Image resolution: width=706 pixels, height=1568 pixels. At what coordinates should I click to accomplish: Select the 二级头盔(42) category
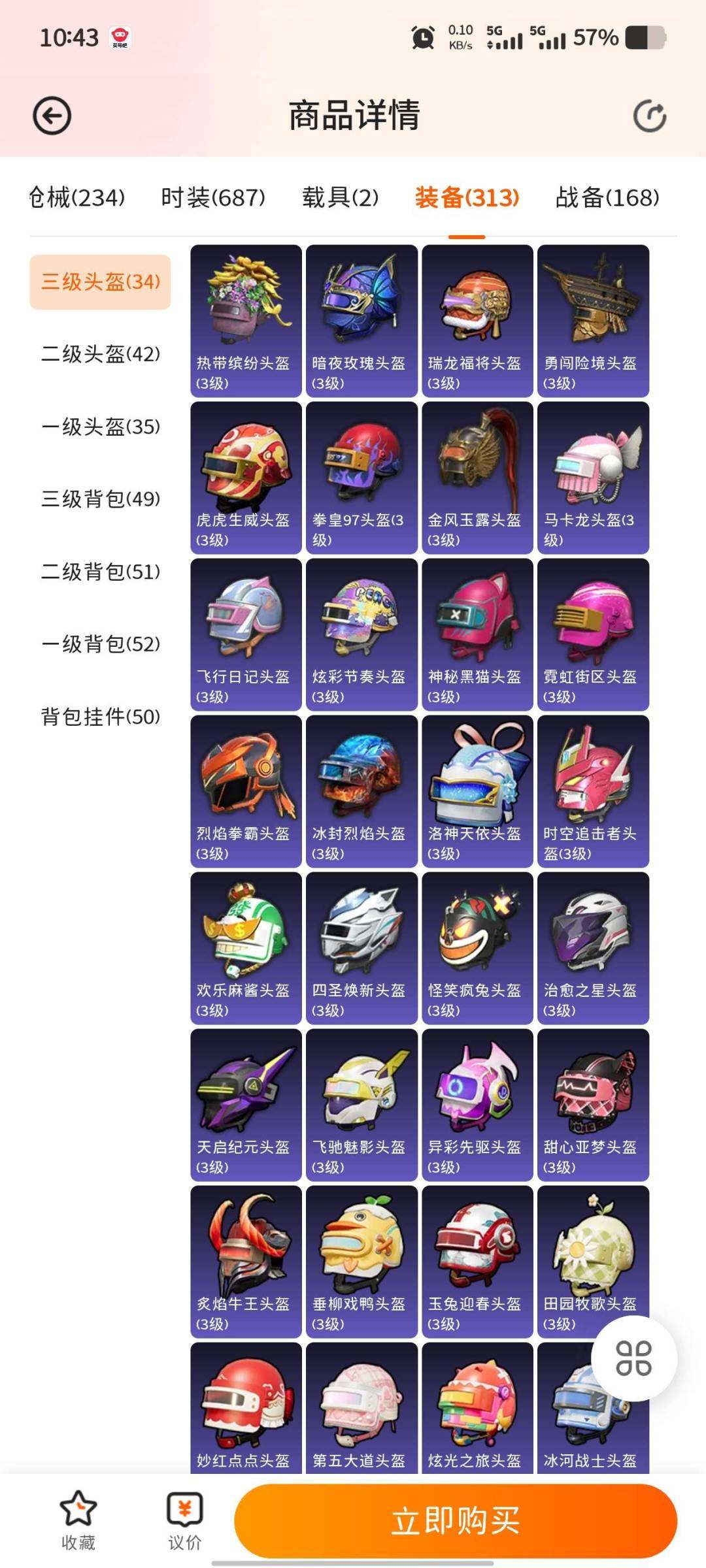coord(100,354)
